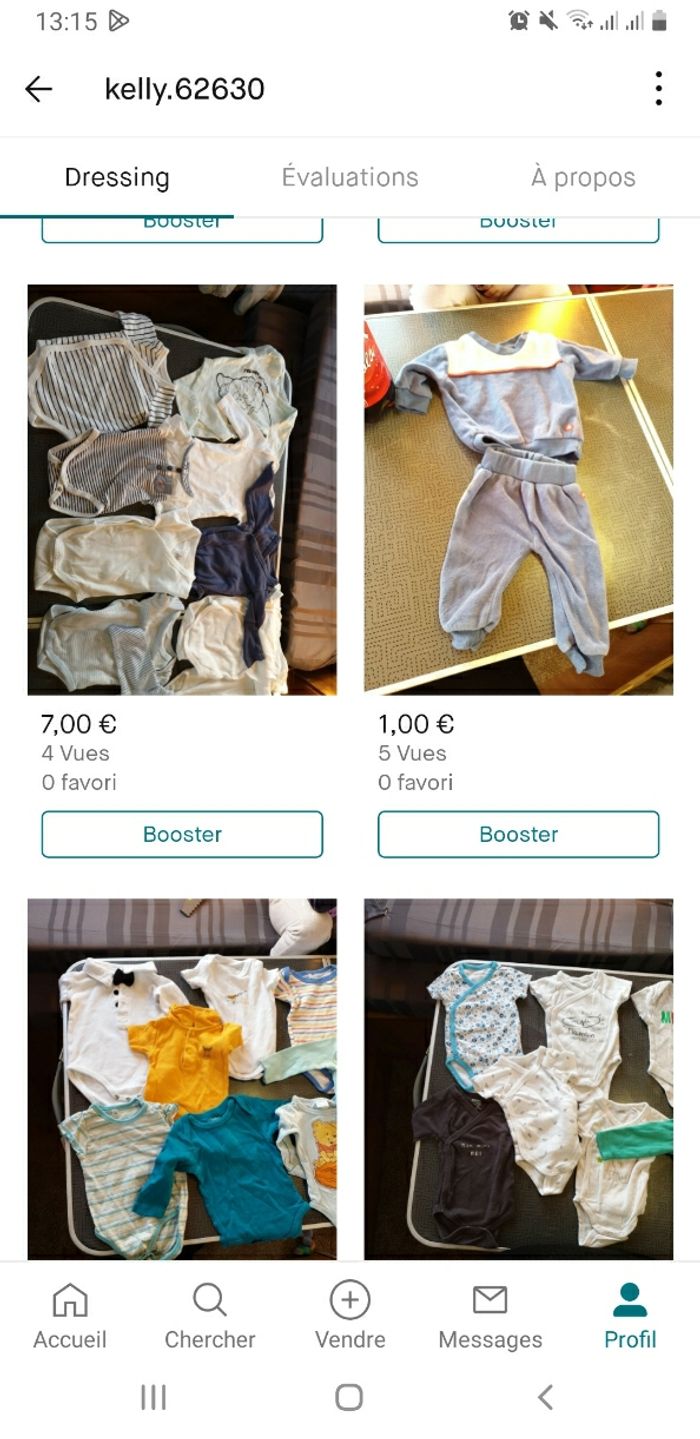This screenshot has width=700, height=1439.
Task: Start selling with the Vendre tab
Action: pos(350,1316)
